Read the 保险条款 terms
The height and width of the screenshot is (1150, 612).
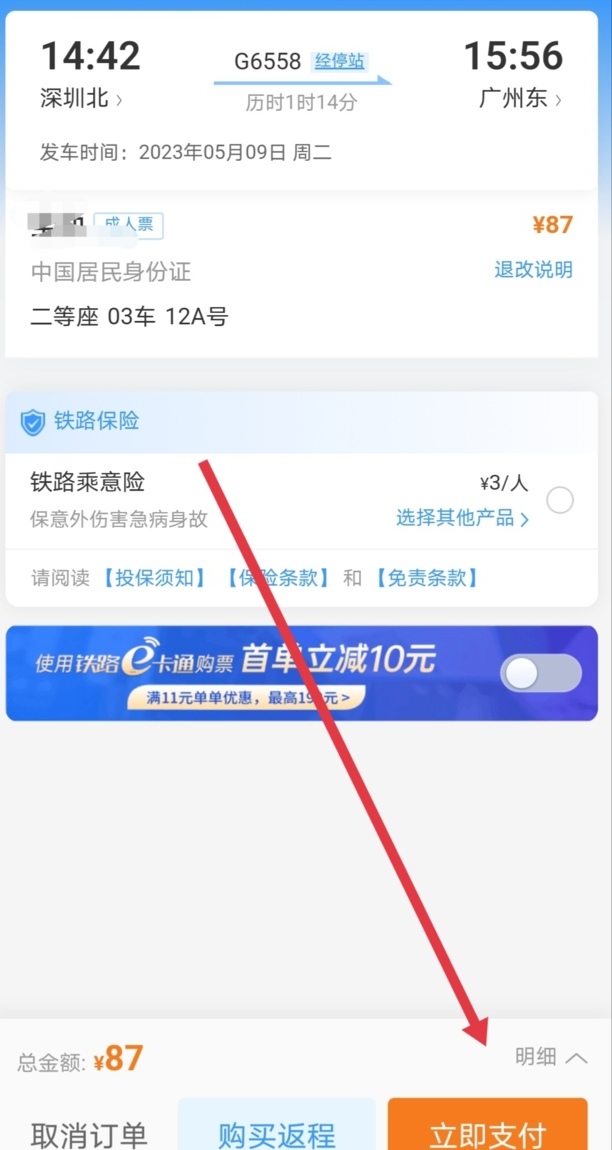pos(276,578)
